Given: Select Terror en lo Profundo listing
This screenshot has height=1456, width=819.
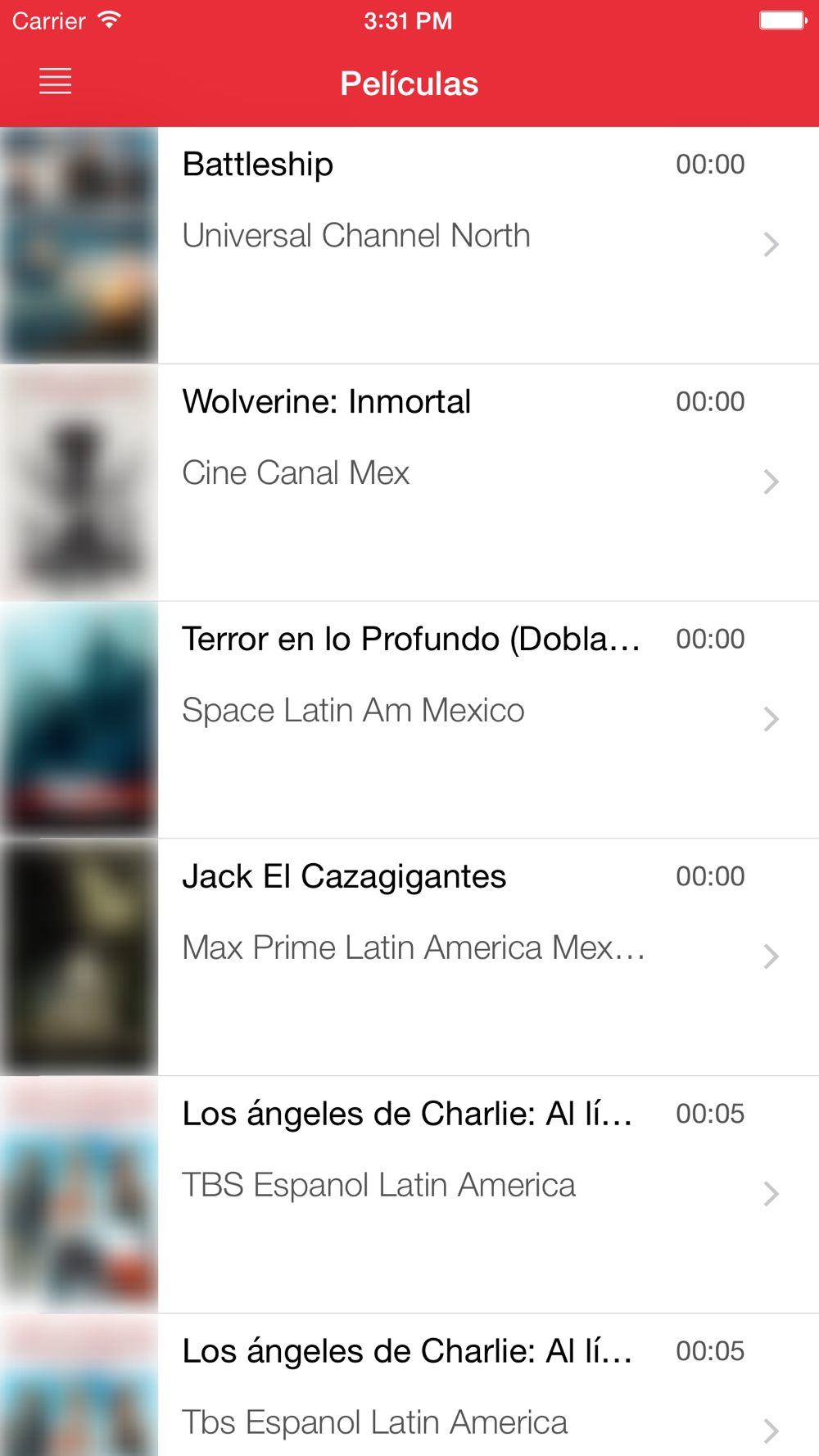Looking at the screenshot, I should tap(459, 719).
